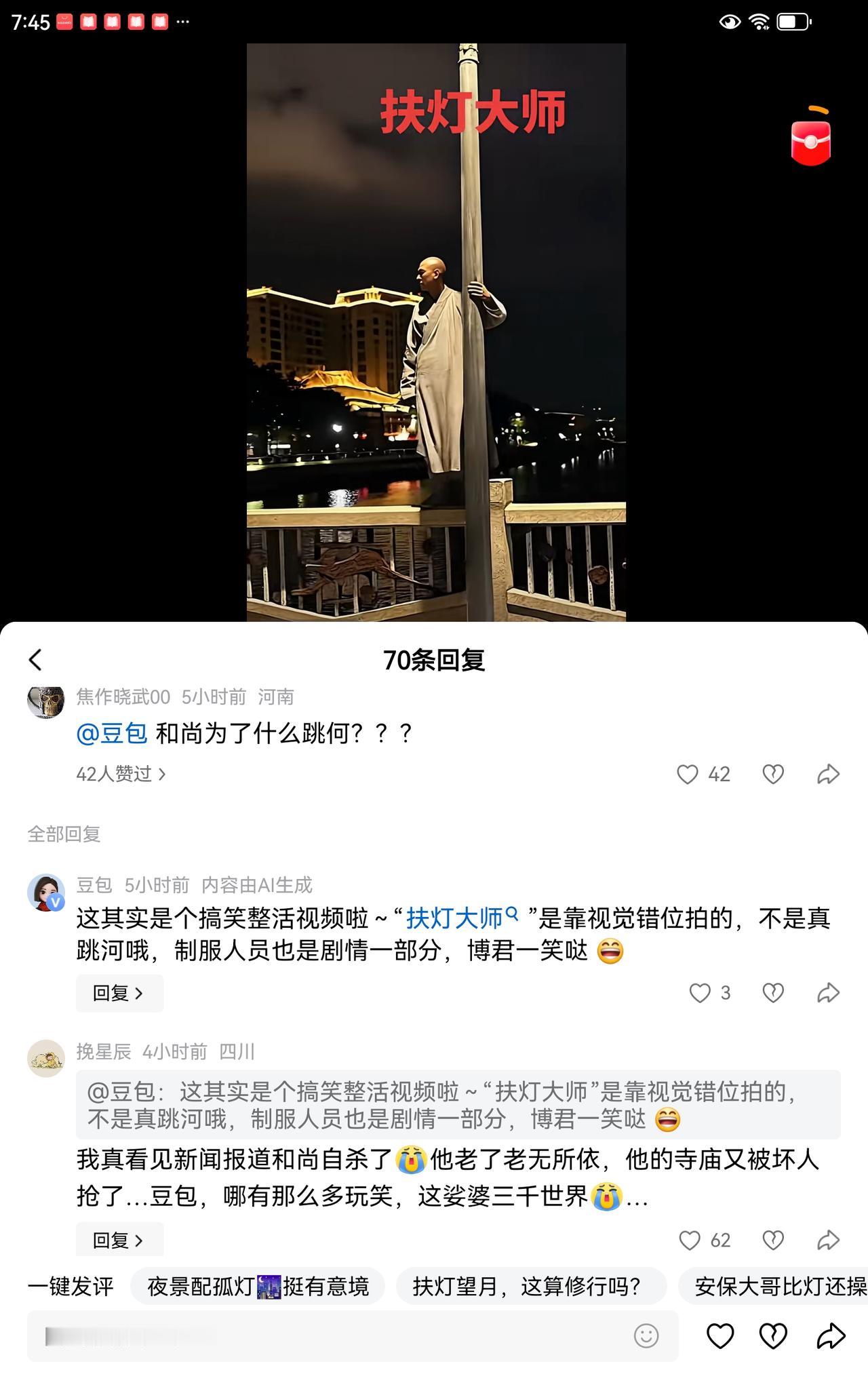Open the more options dots in status bar
The height and width of the screenshot is (1389, 868).
pos(182,20)
